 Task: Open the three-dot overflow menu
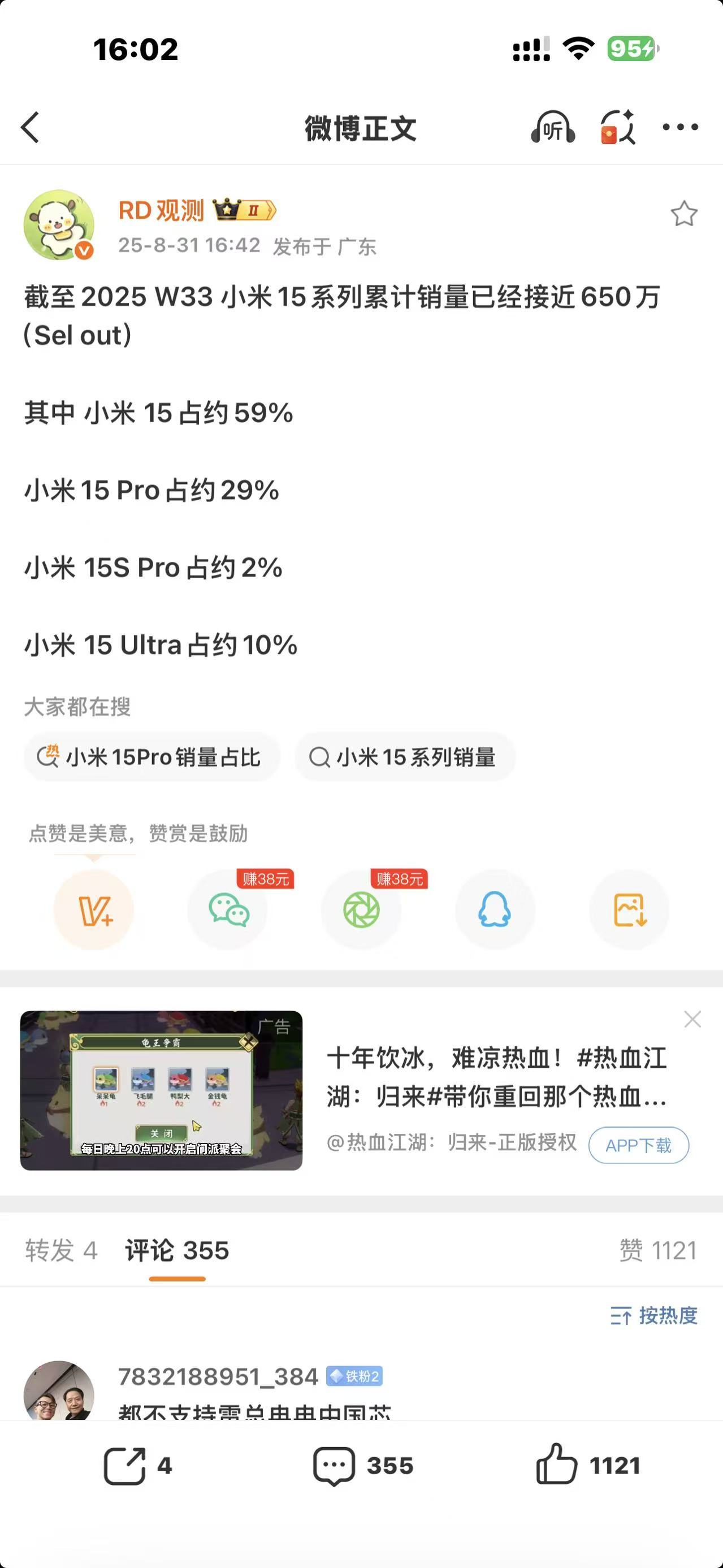[x=680, y=127]
